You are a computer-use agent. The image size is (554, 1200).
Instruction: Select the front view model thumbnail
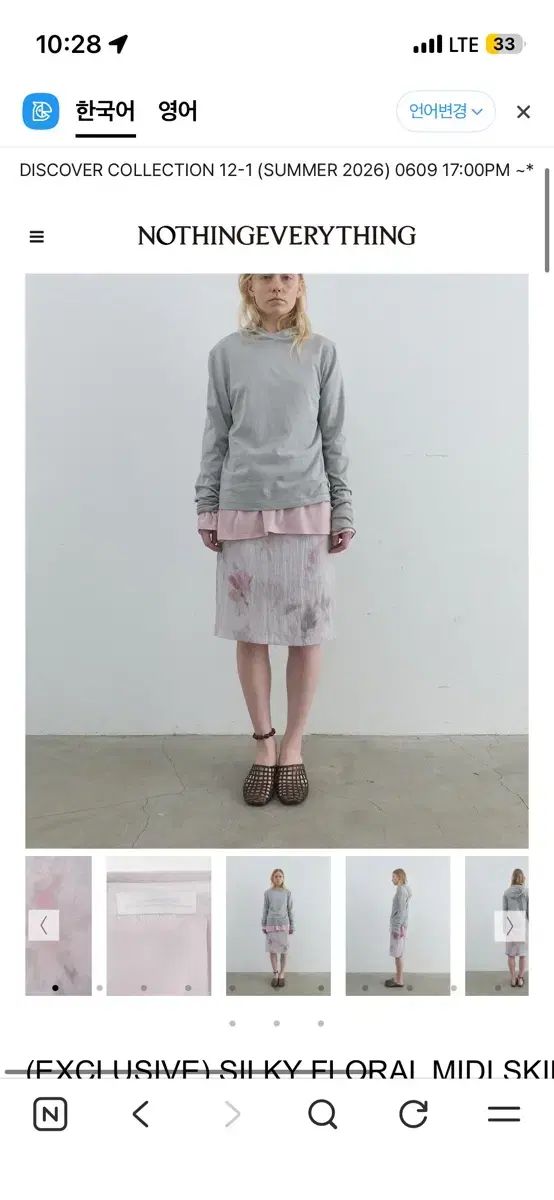point(278,925)
